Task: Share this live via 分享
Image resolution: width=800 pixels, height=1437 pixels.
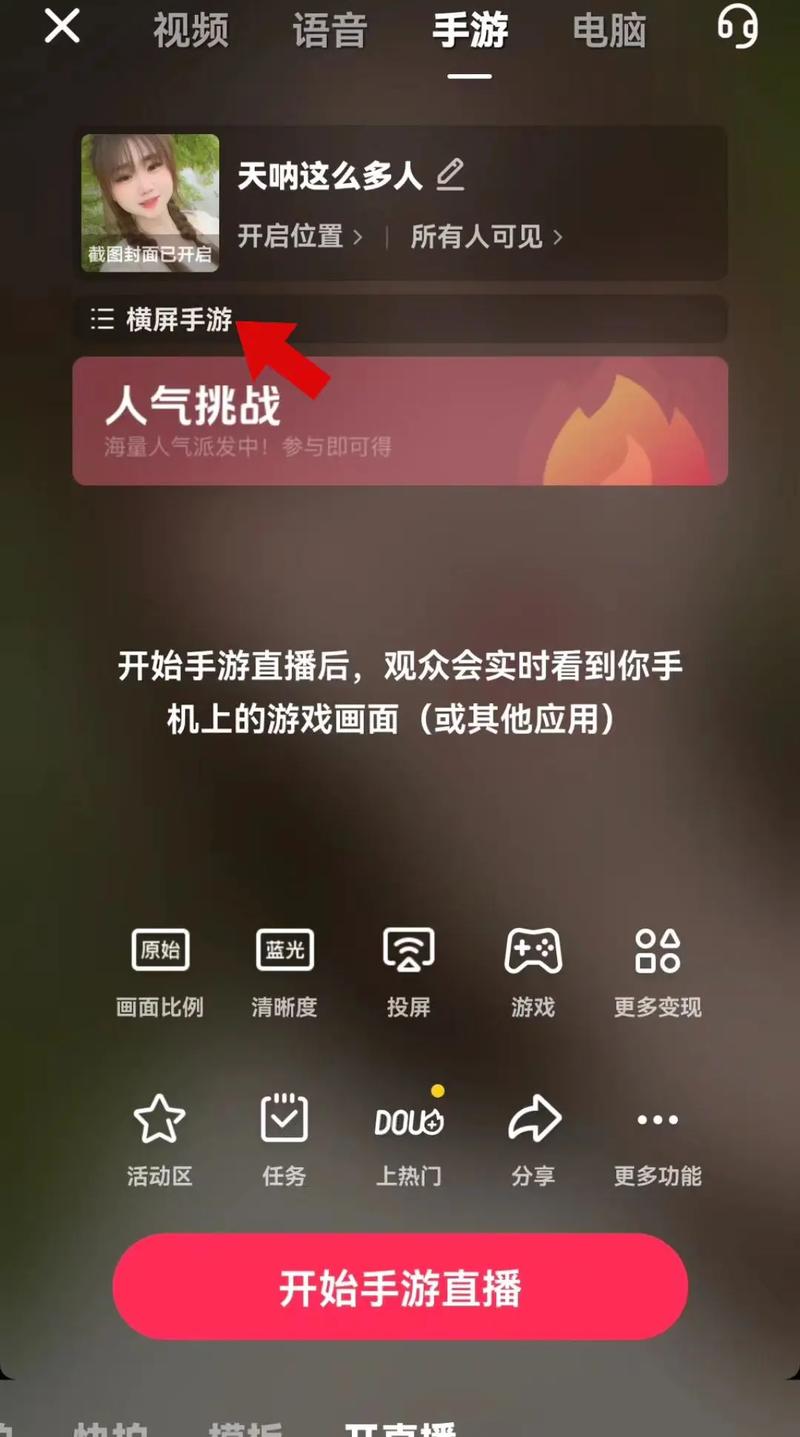Action: (532, 1140)
